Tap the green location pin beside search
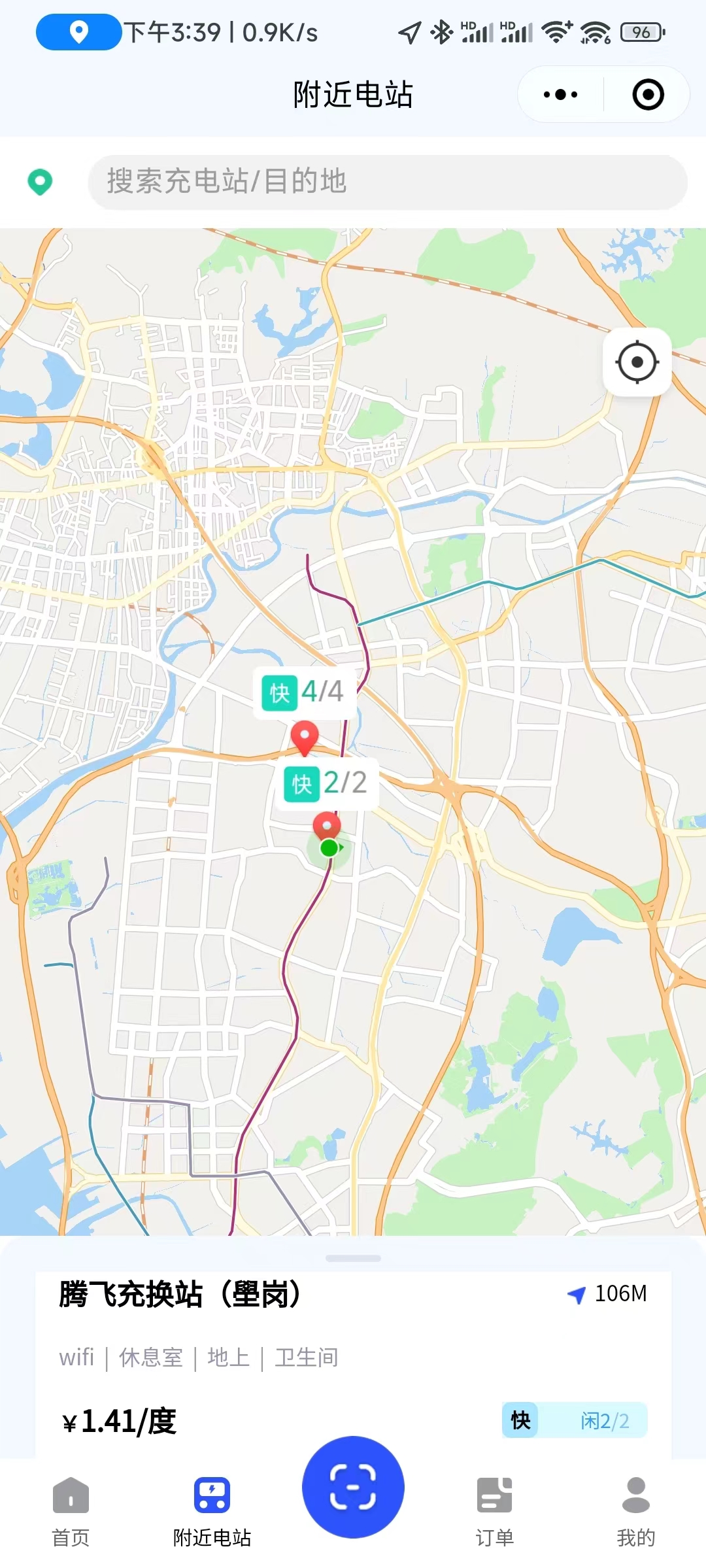This screenshot has height=1568, width=706. [x=40, y=182]
